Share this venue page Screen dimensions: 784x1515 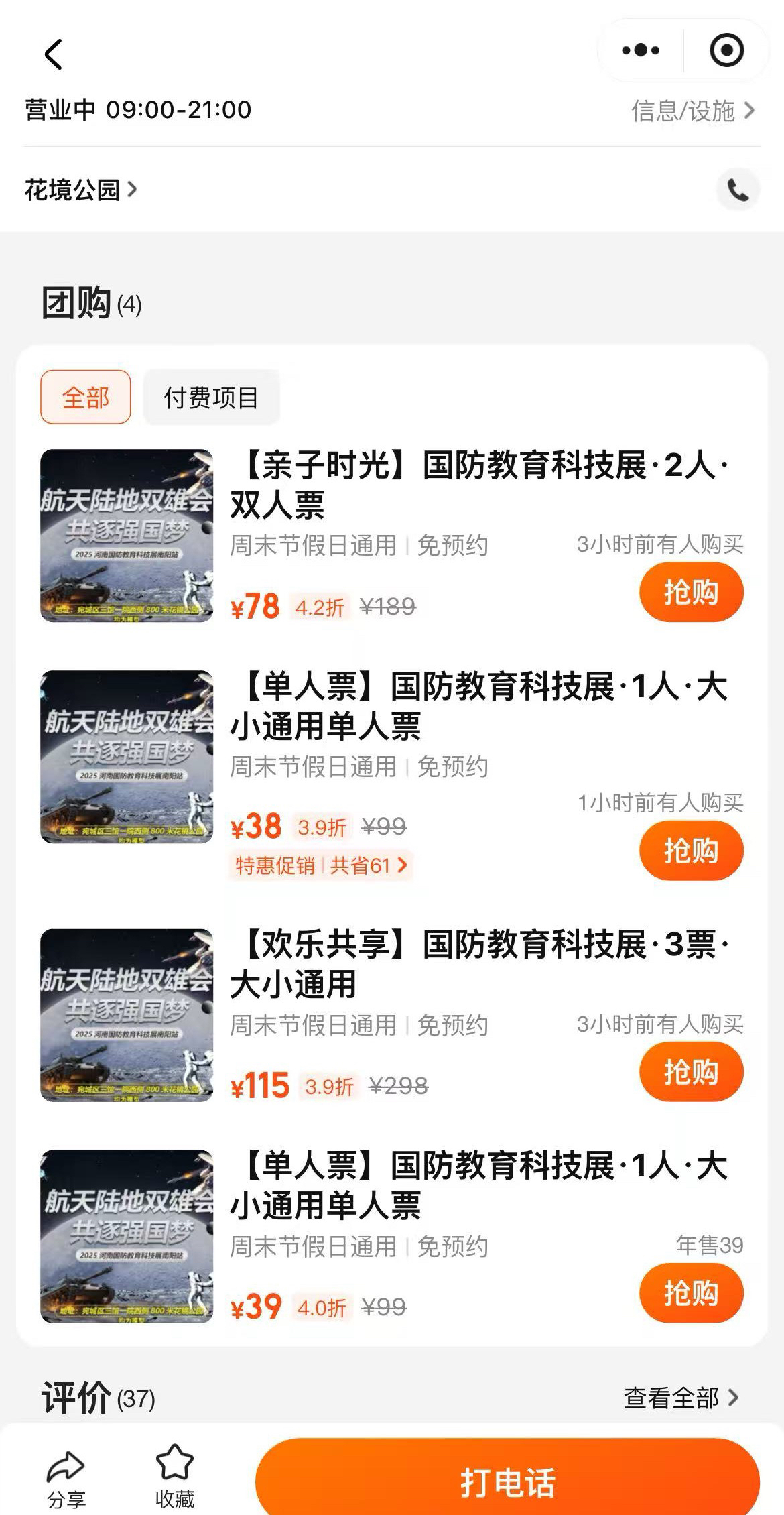66,1479
